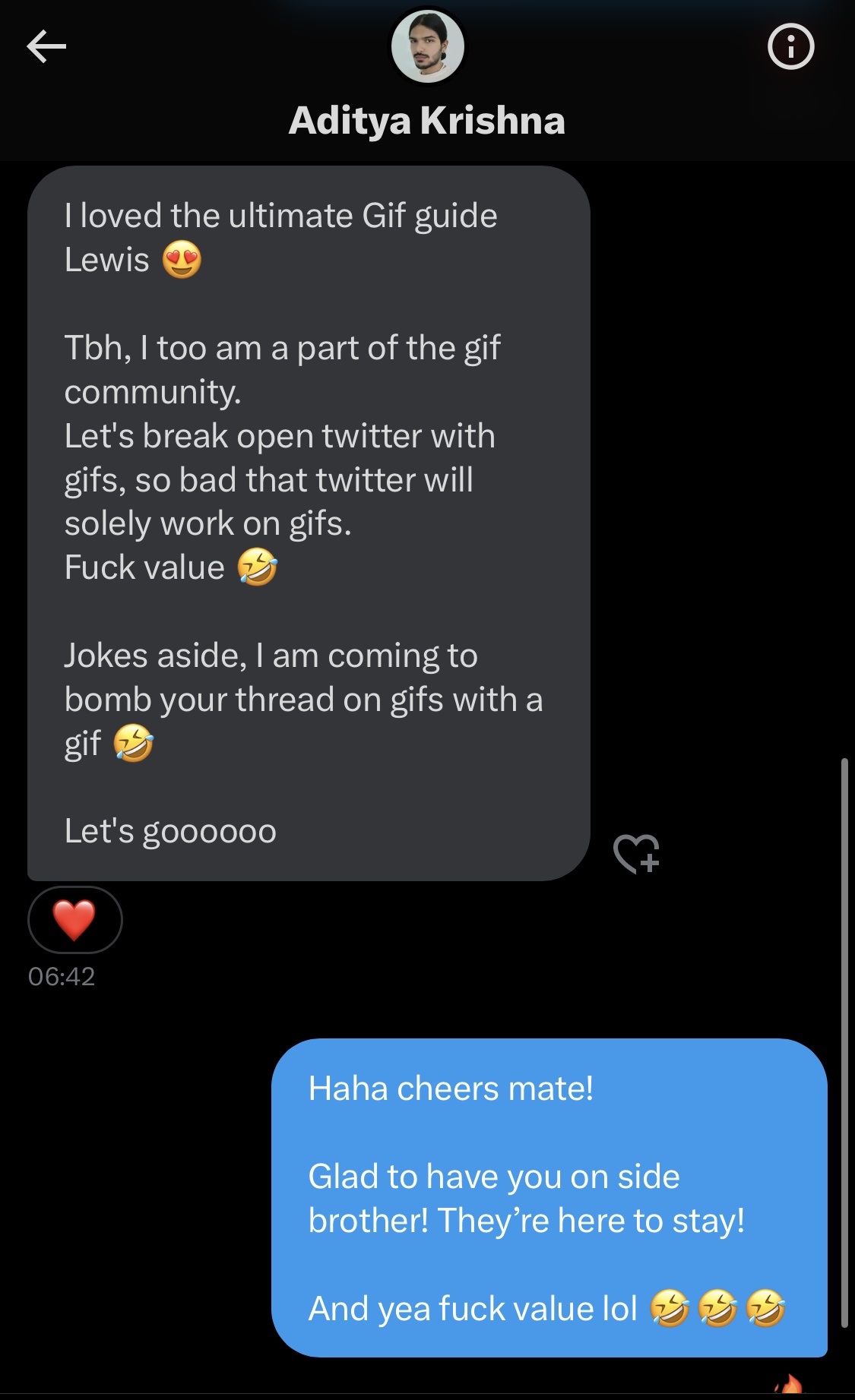Tap the red heart reaction pill

click(74, 919)
